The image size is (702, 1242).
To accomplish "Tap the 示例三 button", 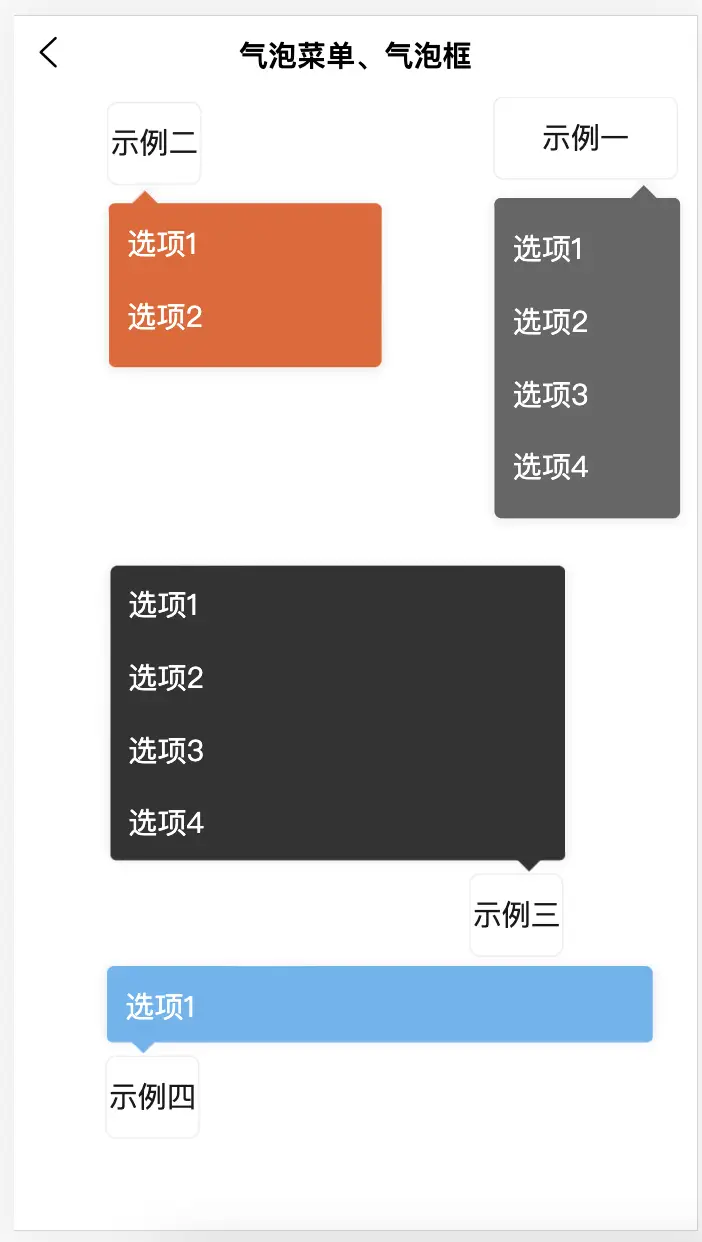I will [x=516, y=915].
